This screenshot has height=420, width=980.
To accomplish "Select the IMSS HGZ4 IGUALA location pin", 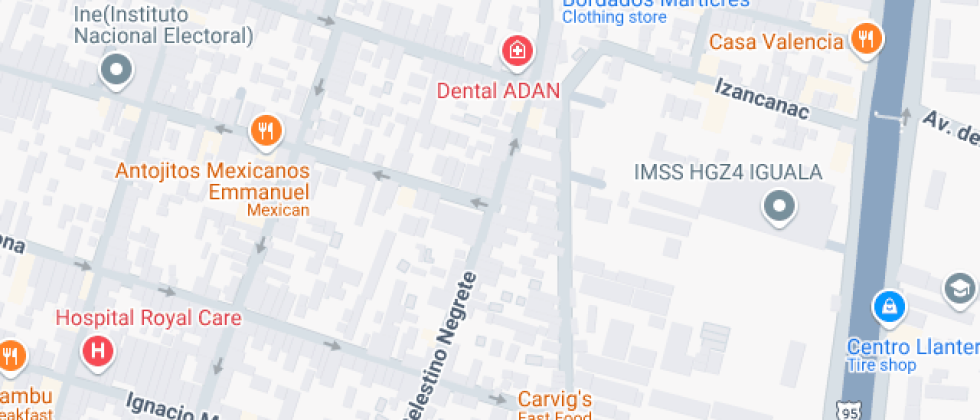I will [778, 207].
